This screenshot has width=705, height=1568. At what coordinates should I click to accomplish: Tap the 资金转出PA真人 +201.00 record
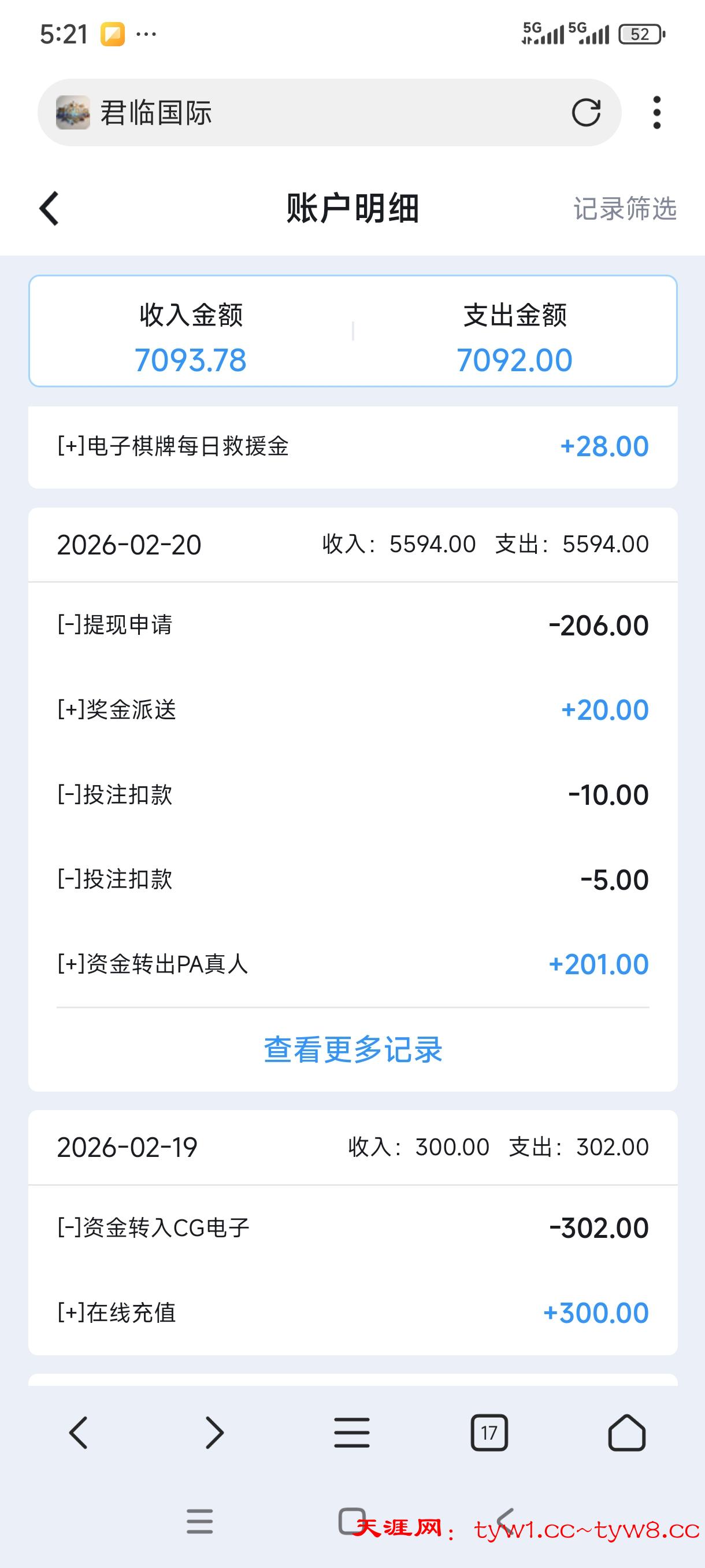tap(353, 964)
